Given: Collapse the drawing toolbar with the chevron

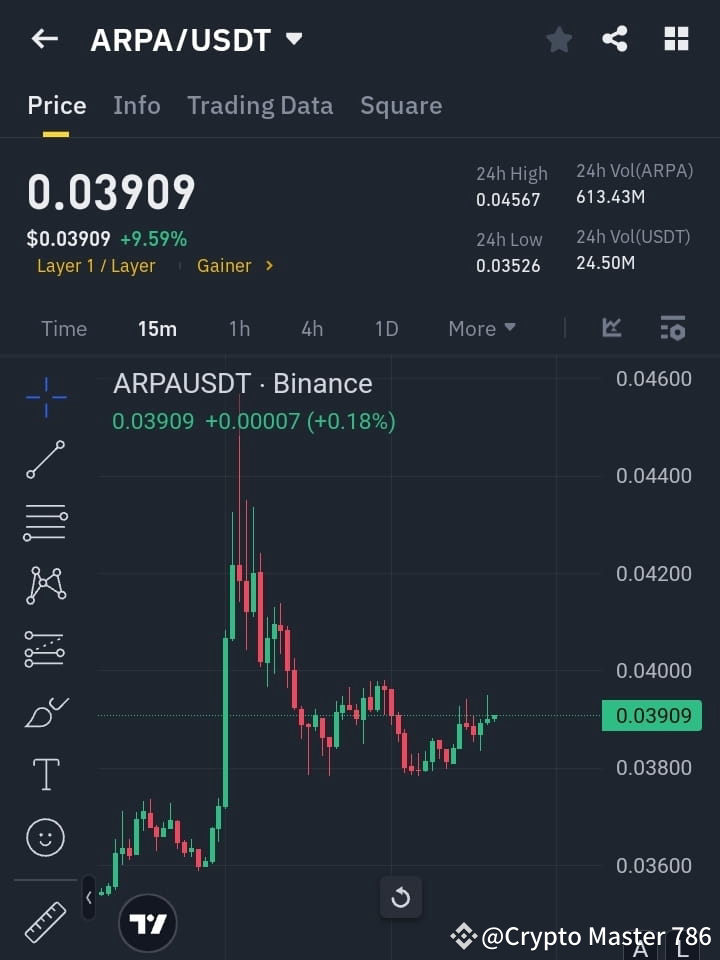Looking at the screenshot, I should point(89,897).
